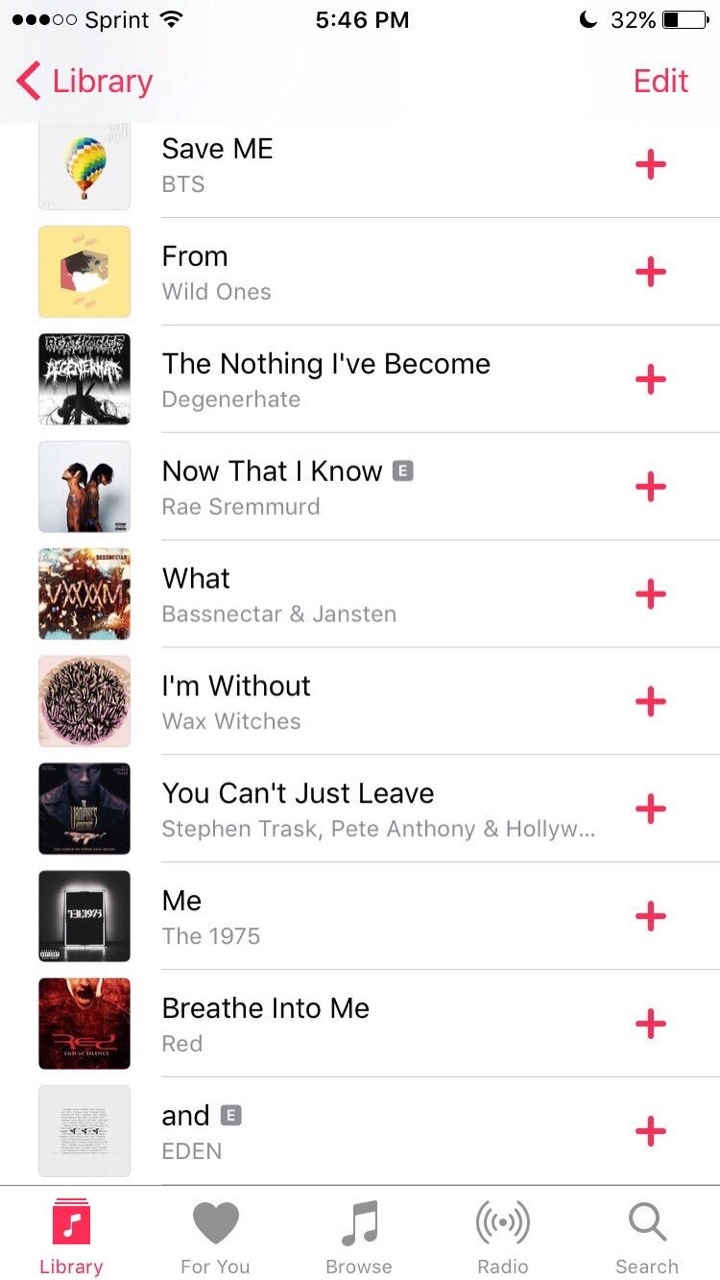Open the Search tab

647,1237
